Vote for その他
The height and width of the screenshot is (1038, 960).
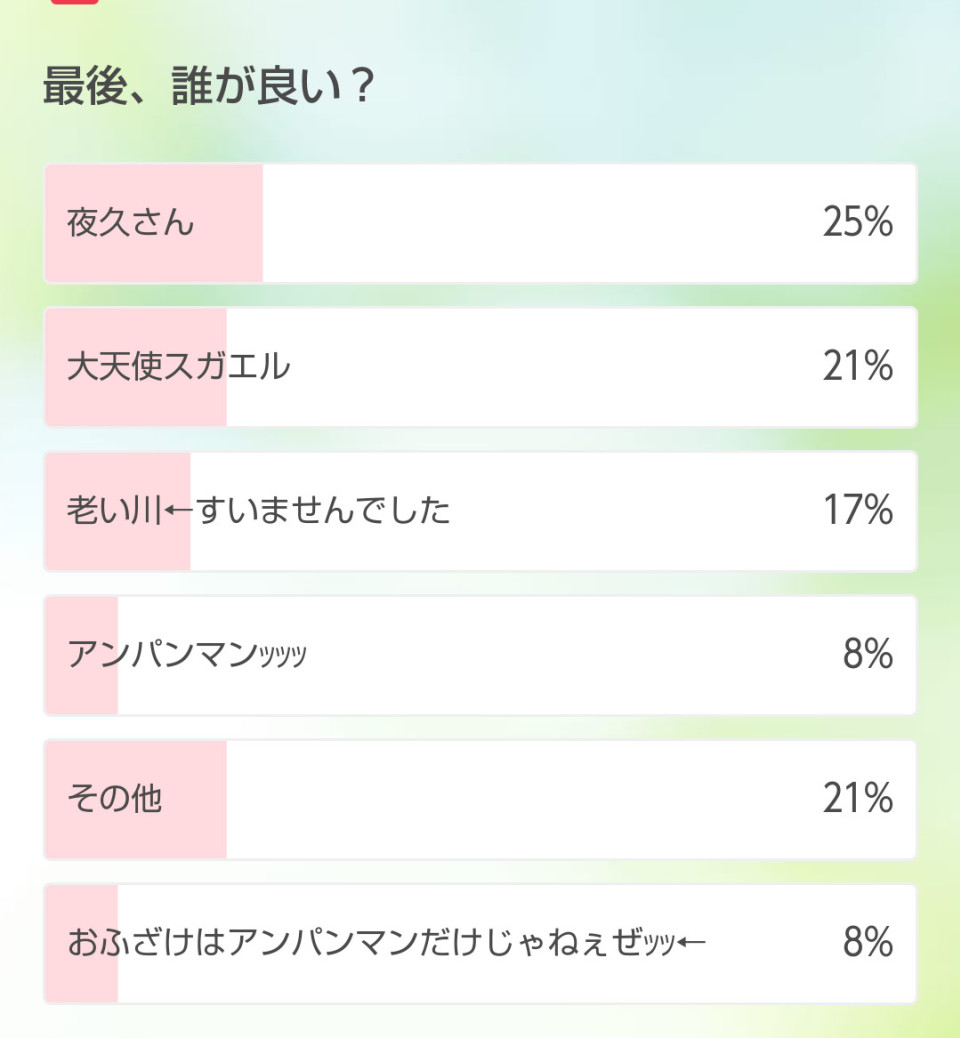pos(110,799)
